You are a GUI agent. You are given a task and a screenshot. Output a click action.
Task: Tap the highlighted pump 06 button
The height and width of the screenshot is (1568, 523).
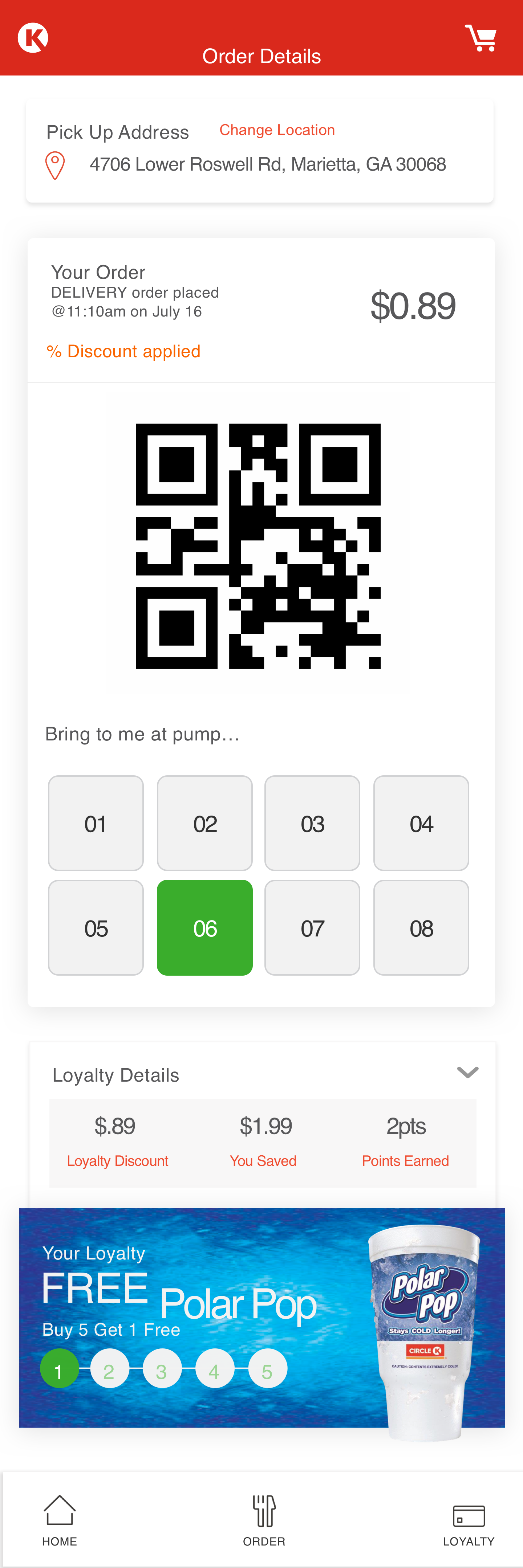204,928
